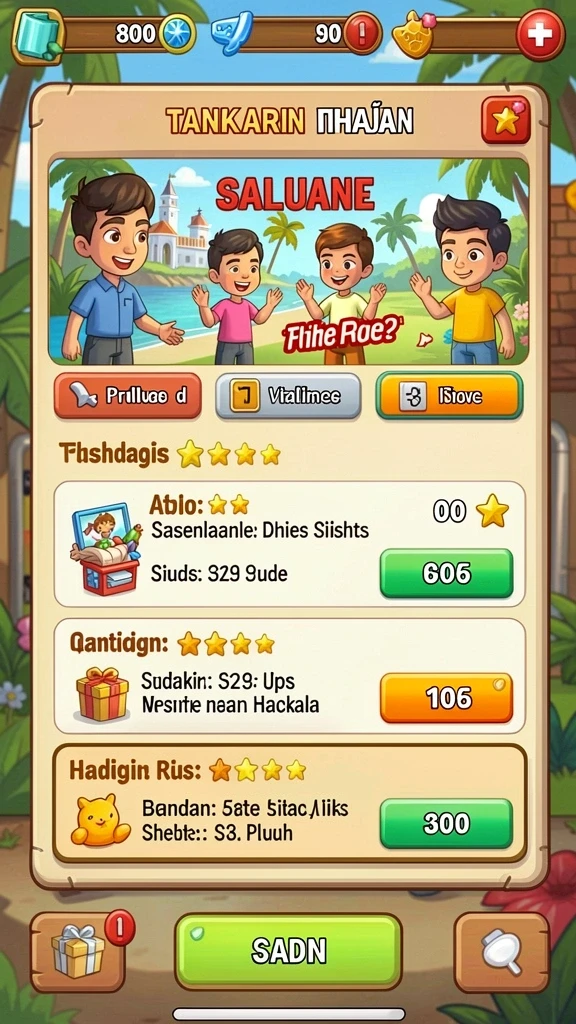Purchase the Qantidign gift for 106
This screenshot has width=576, height=1024.
pos(447,698)
